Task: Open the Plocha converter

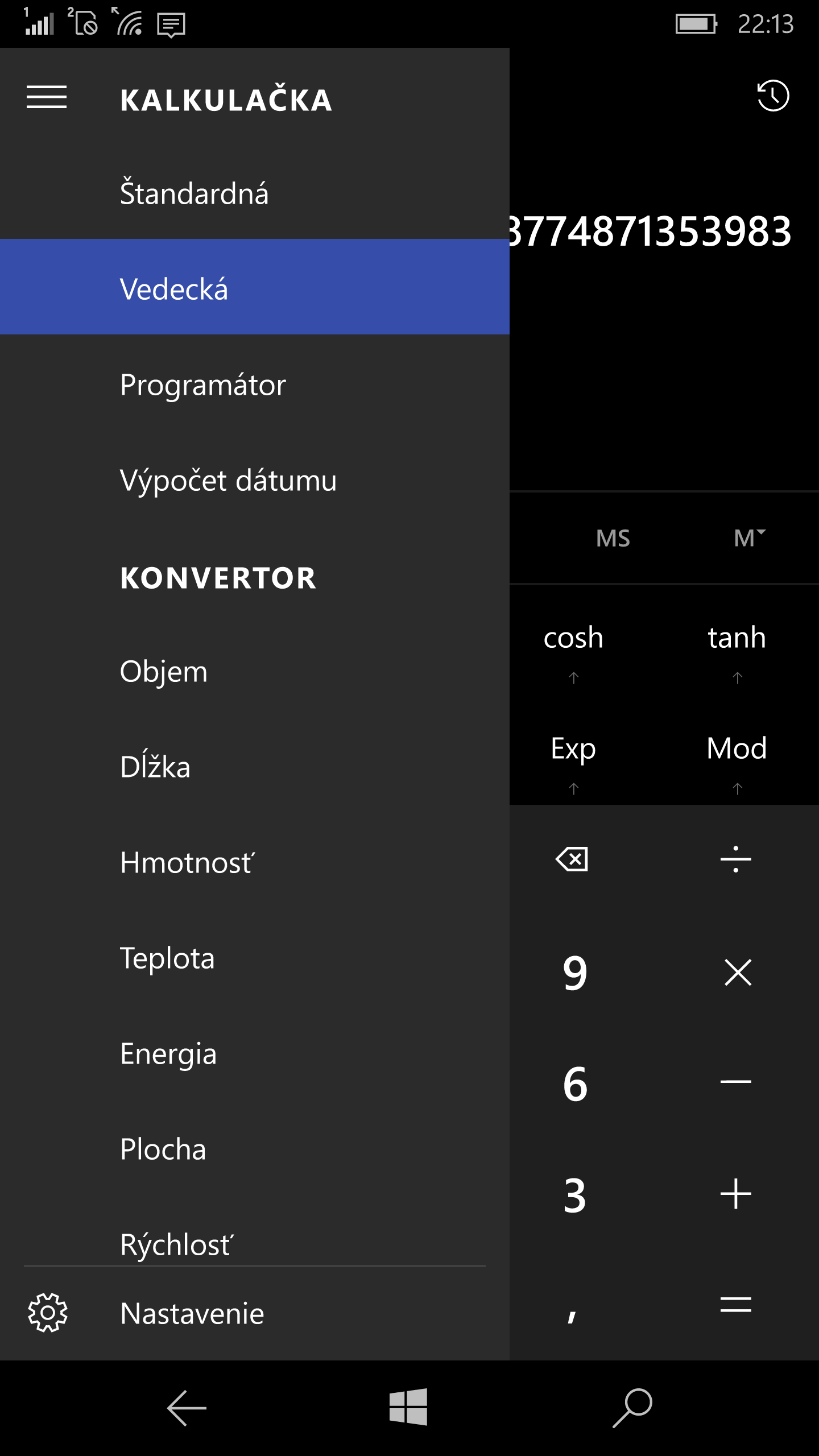Action: pyautogui.click(x=255, y=1148)
